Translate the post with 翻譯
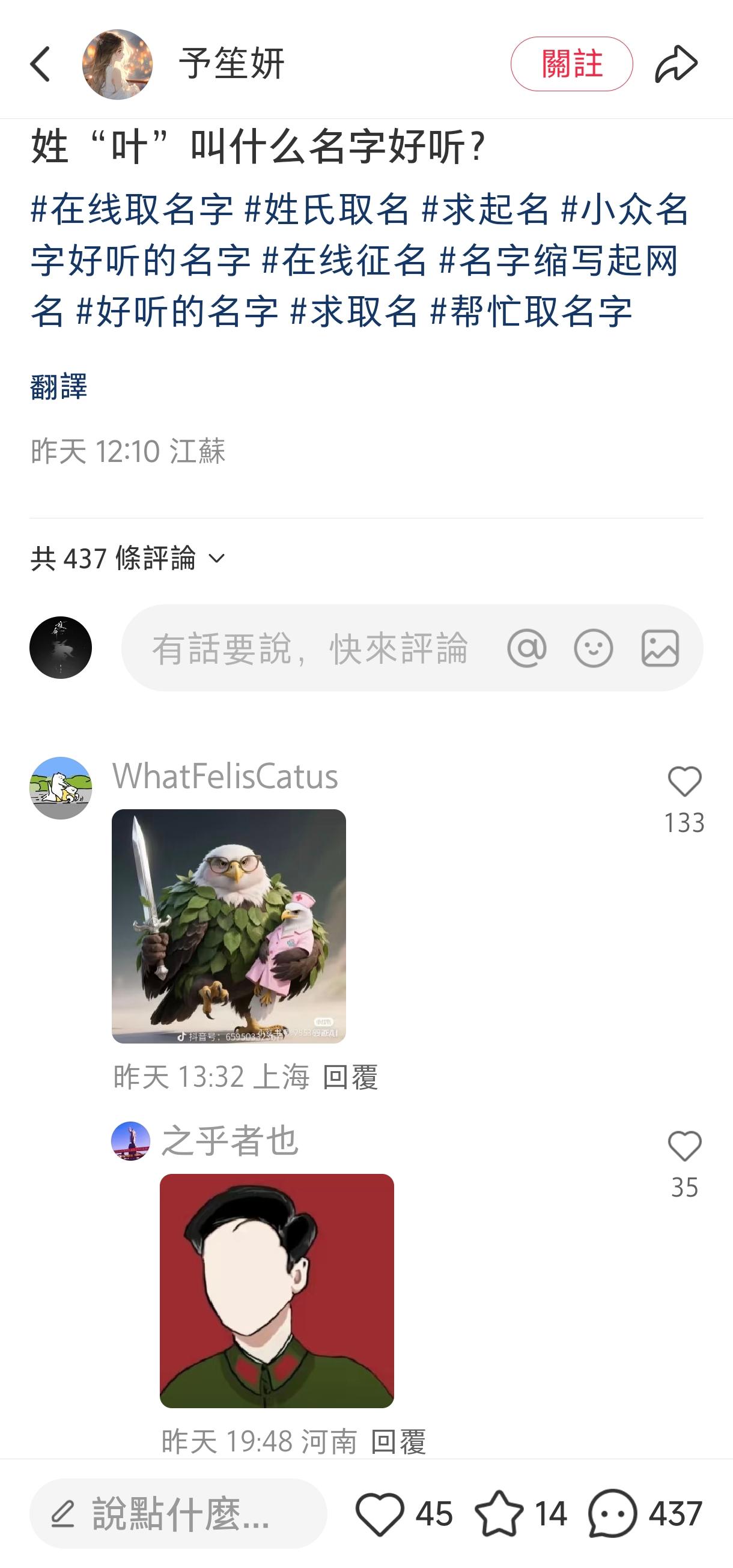 tap(59, 386)
